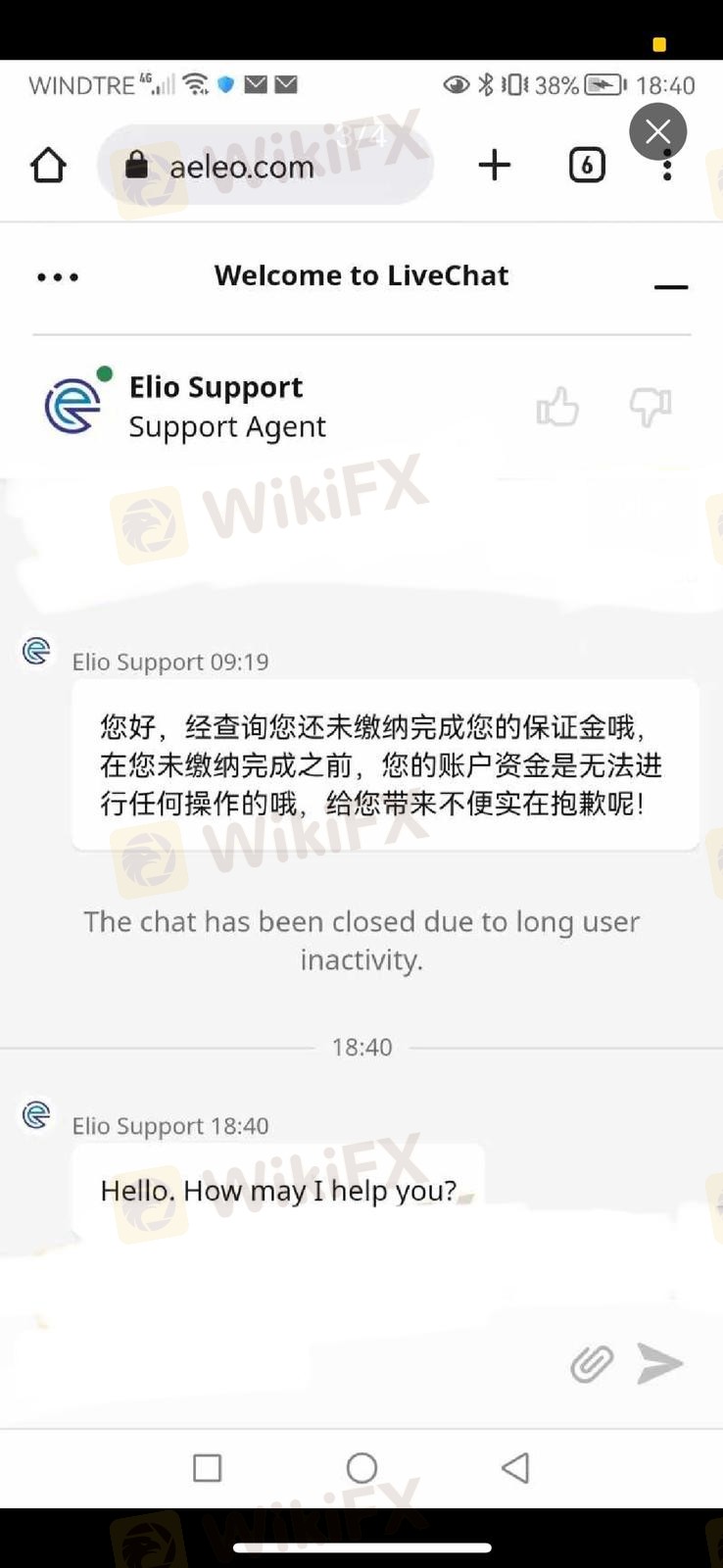Minimize the LiveChat window

671,286
